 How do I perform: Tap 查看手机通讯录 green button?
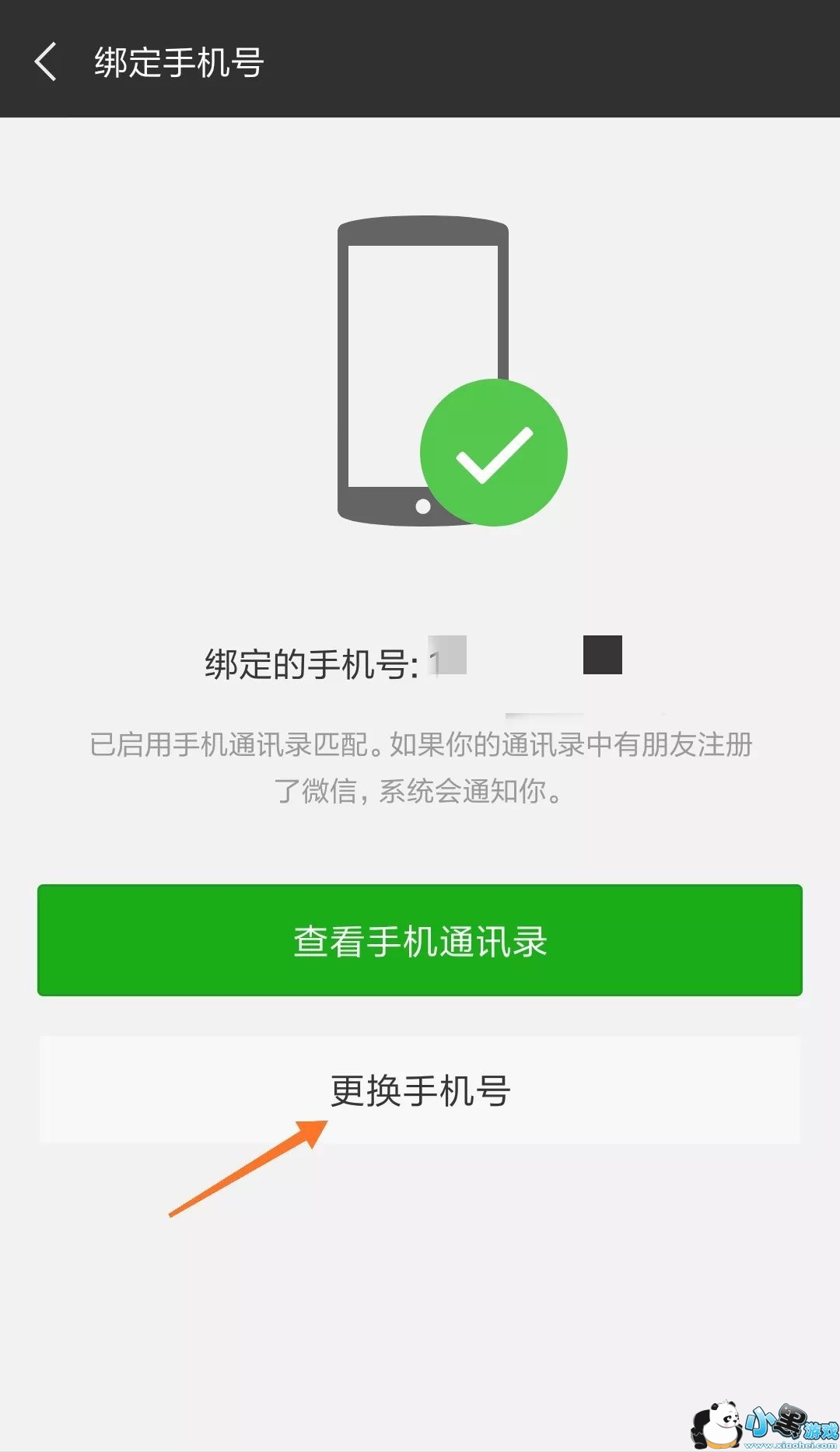tap(420, 940)
